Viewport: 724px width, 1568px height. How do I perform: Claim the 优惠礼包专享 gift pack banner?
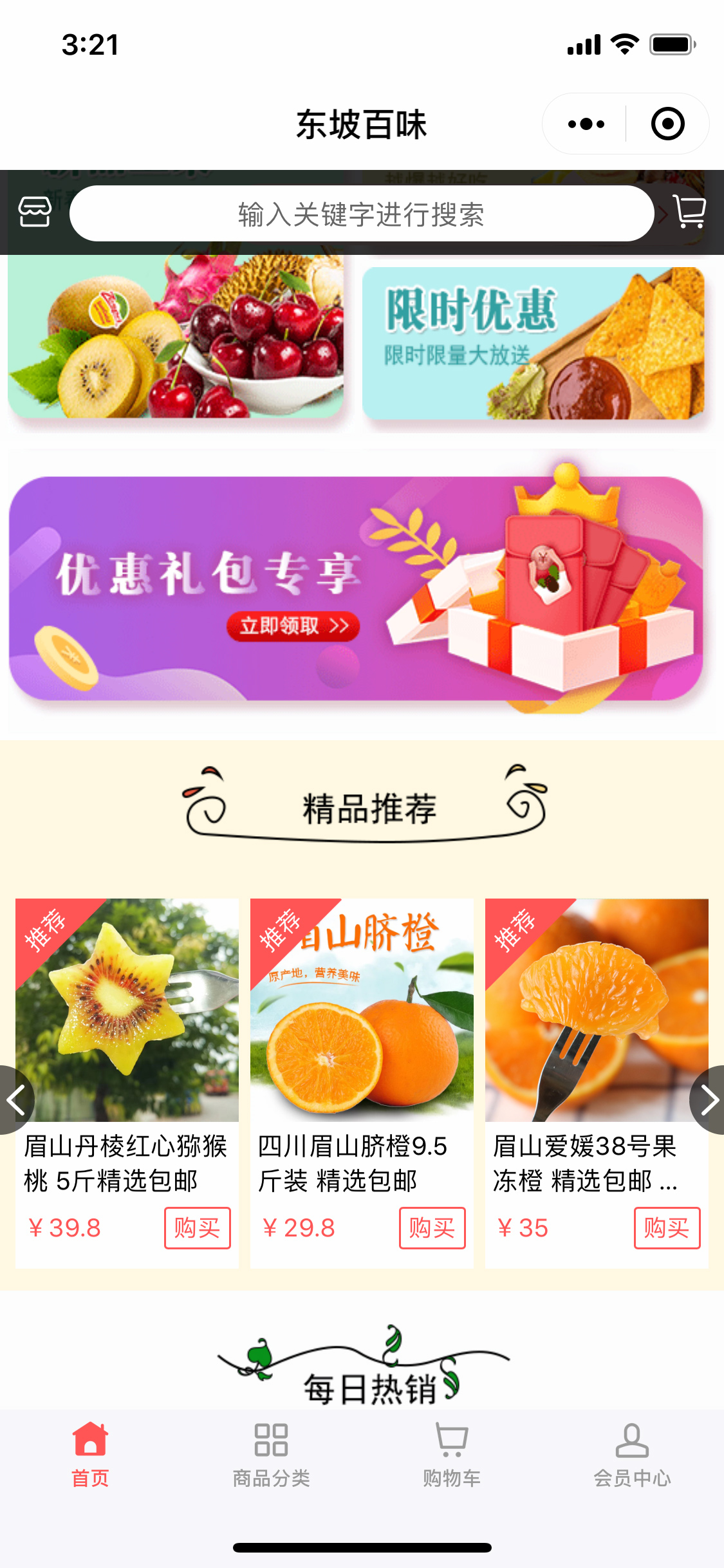(356, 588)
